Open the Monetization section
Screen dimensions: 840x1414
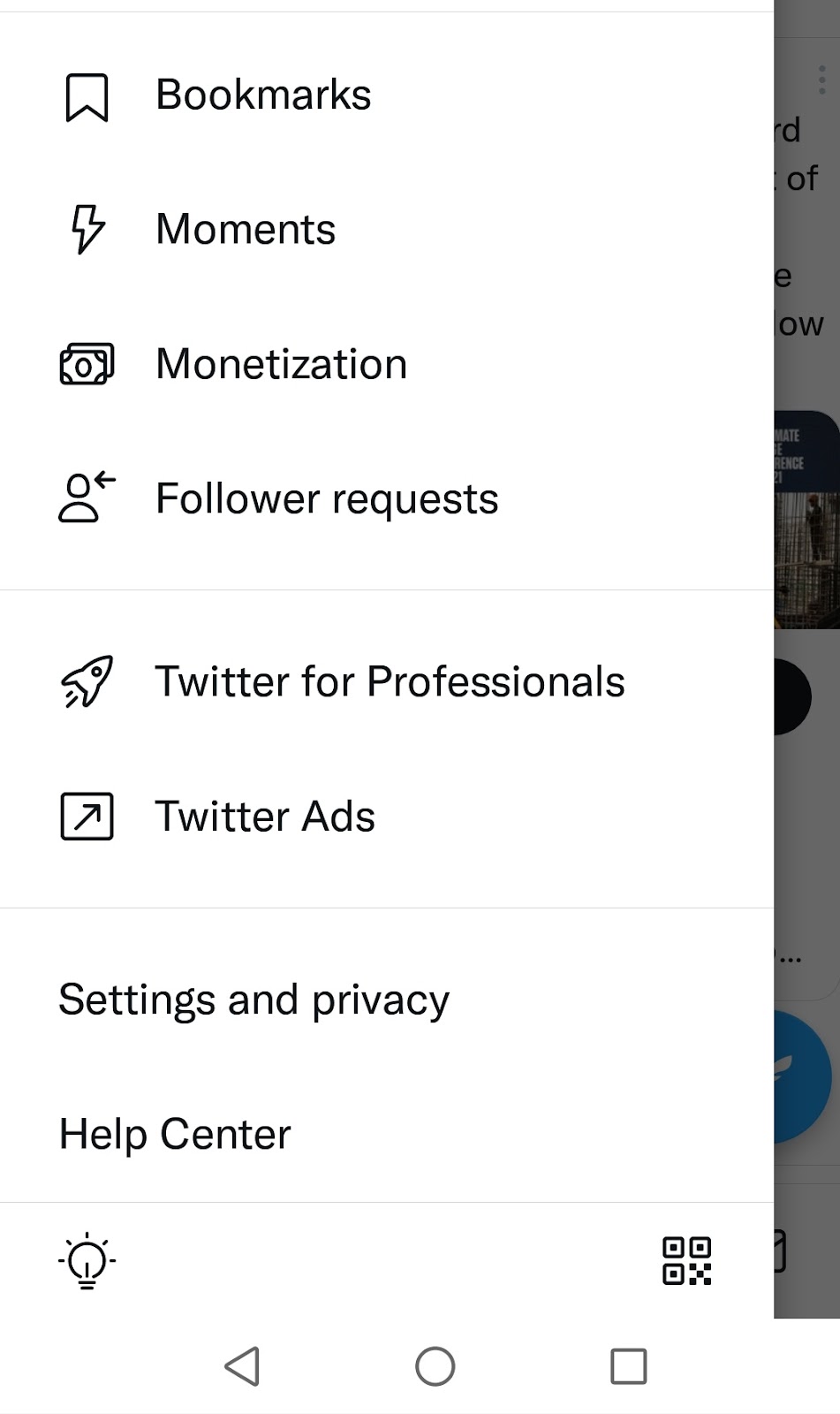click(x=387, y=364)
